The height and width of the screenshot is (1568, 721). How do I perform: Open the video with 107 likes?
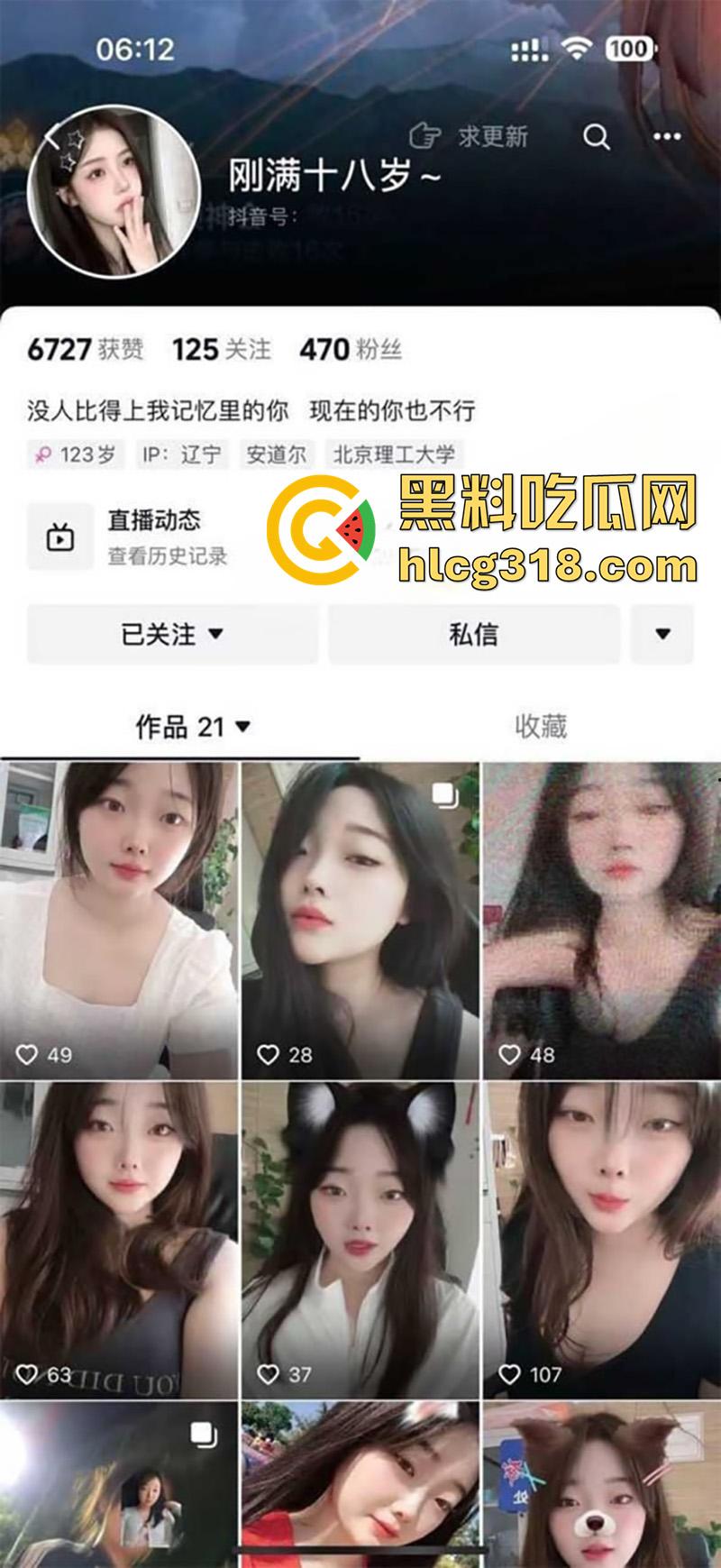pos(601,1240)
